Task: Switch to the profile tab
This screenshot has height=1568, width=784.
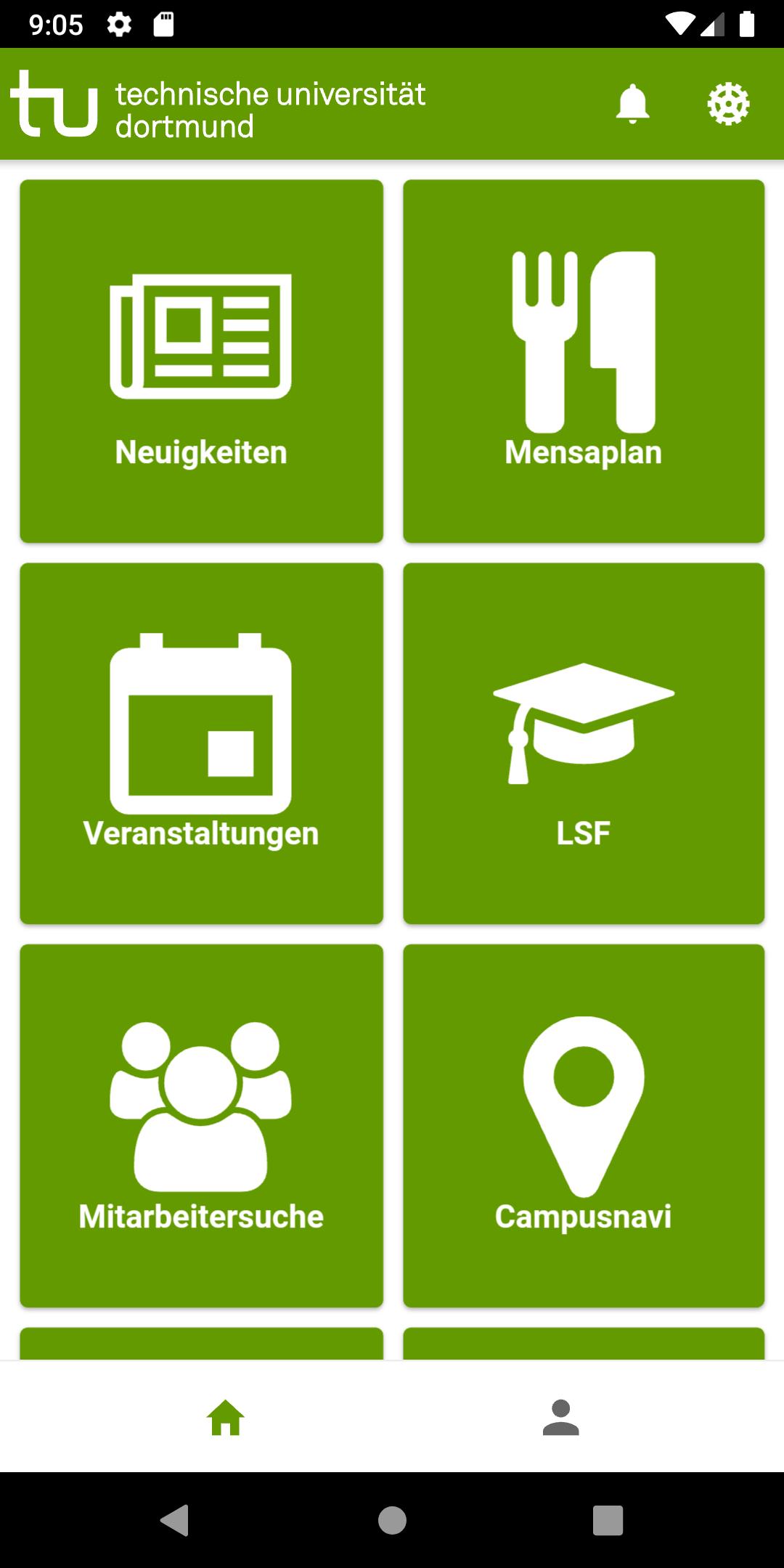Action: 560,1417
